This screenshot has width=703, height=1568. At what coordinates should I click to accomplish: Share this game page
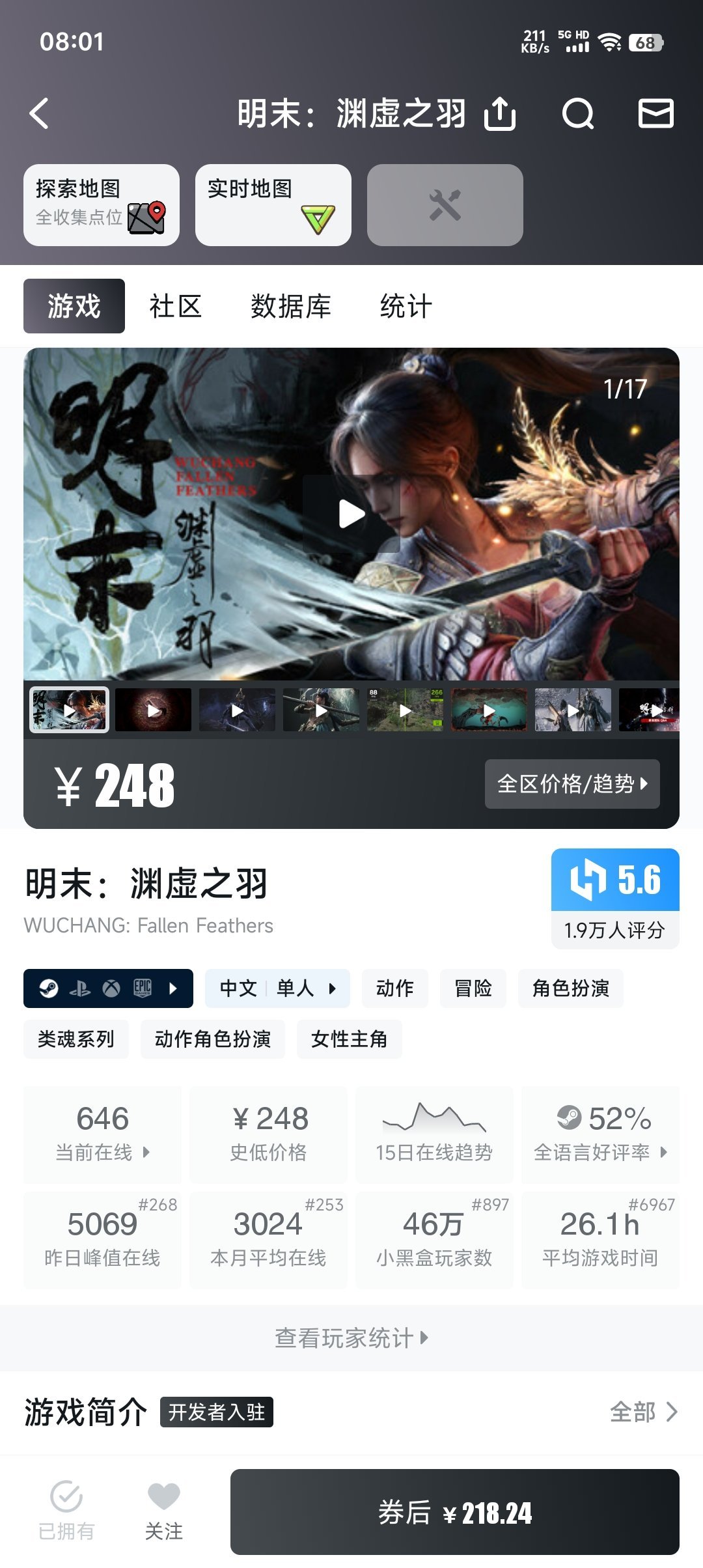point(500,114)
